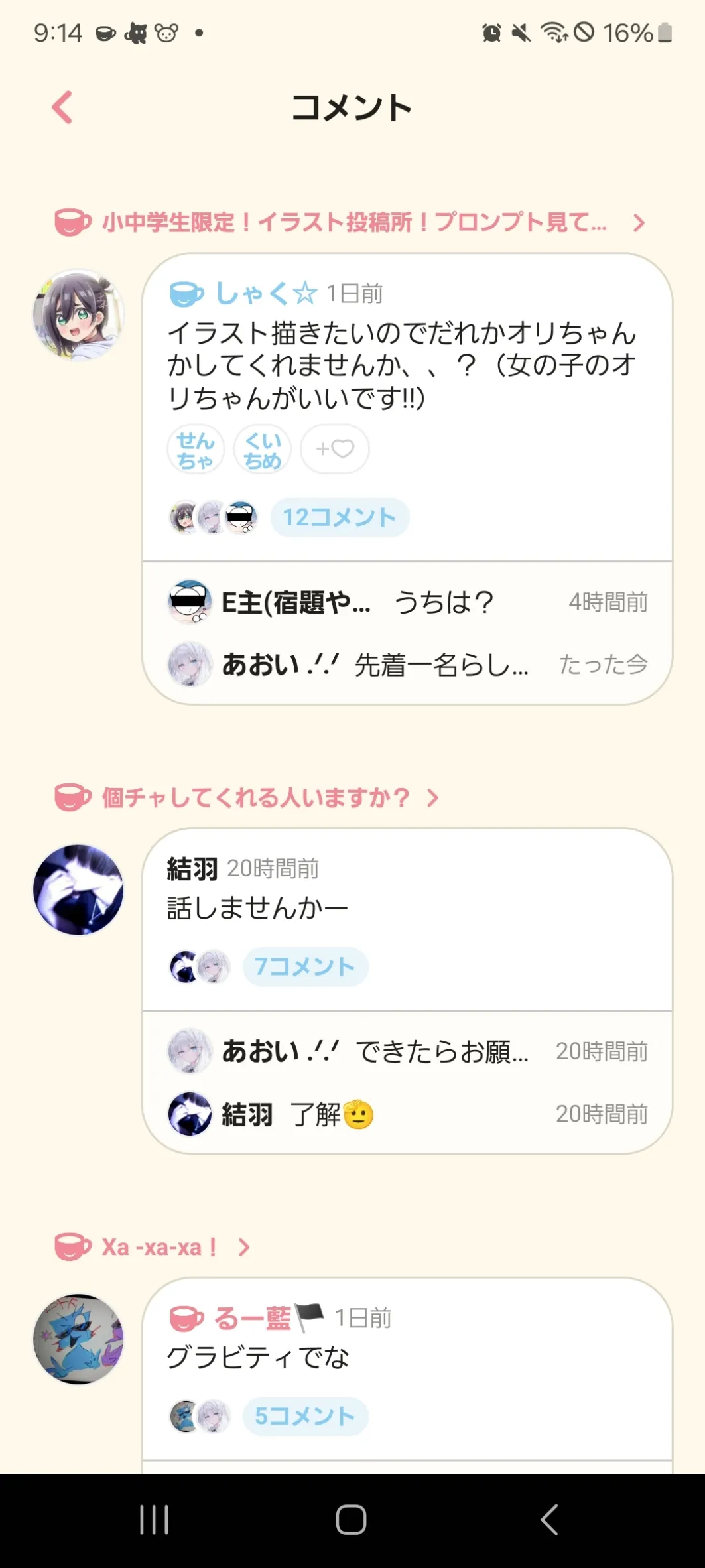View the 5コメント replies
Image resolution: width=705 pixels, height=1568 pixels.
tap(304, 1416)
